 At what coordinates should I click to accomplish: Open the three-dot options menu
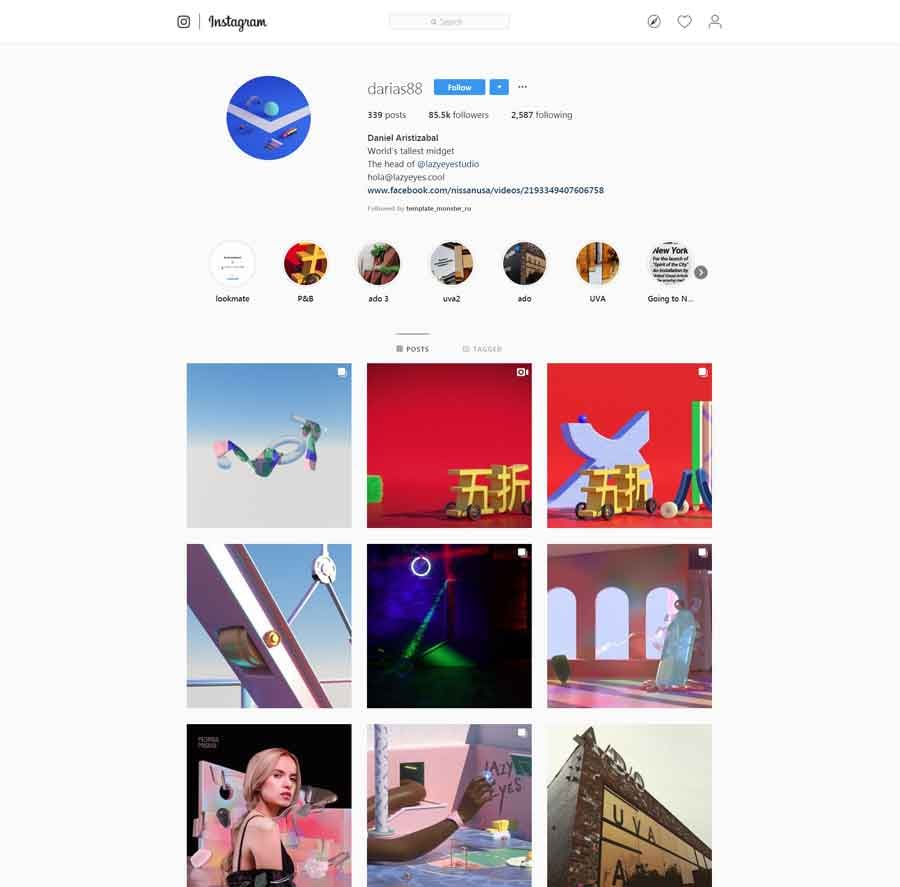click(x=522, y=87)
